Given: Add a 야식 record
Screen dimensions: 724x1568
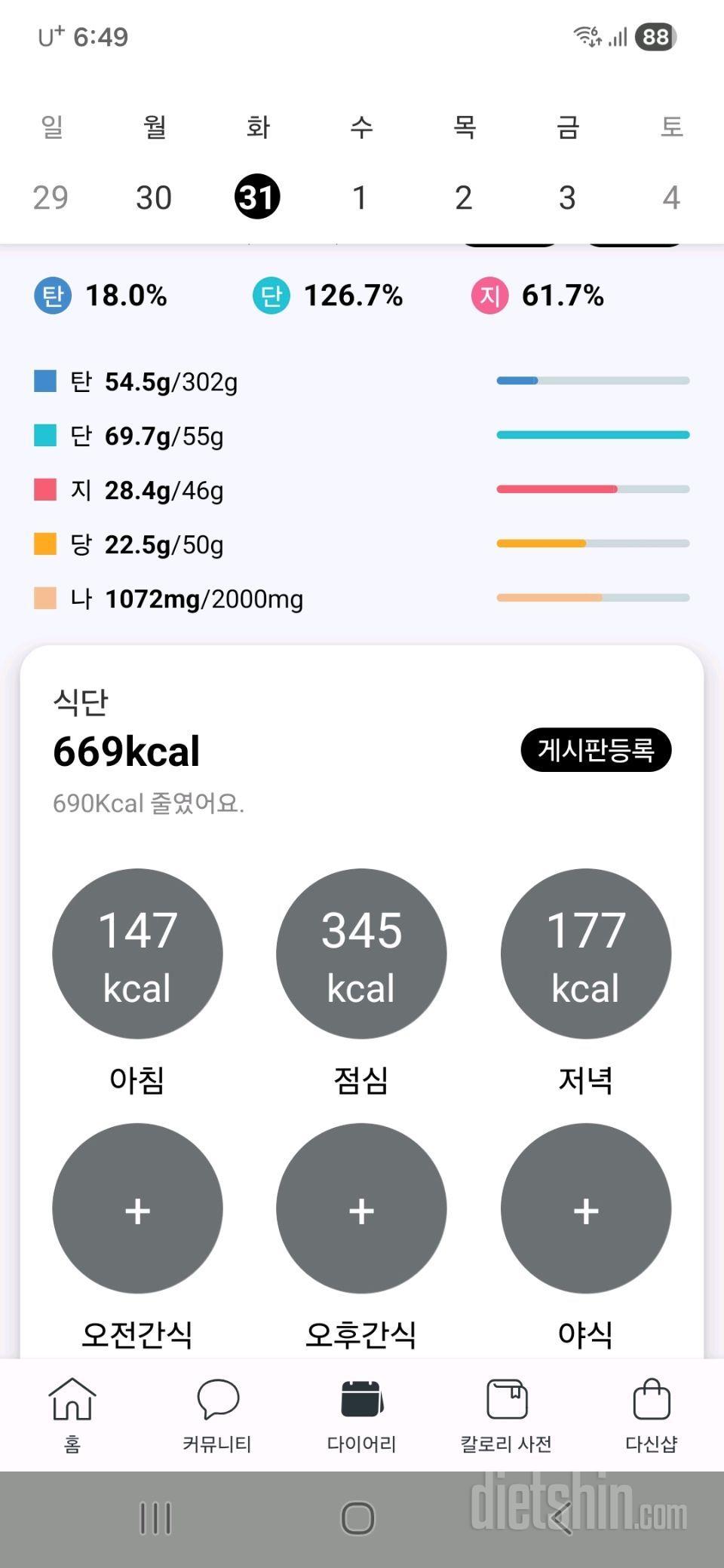Looking at the screenshot, I should [x=586, y=1208].
